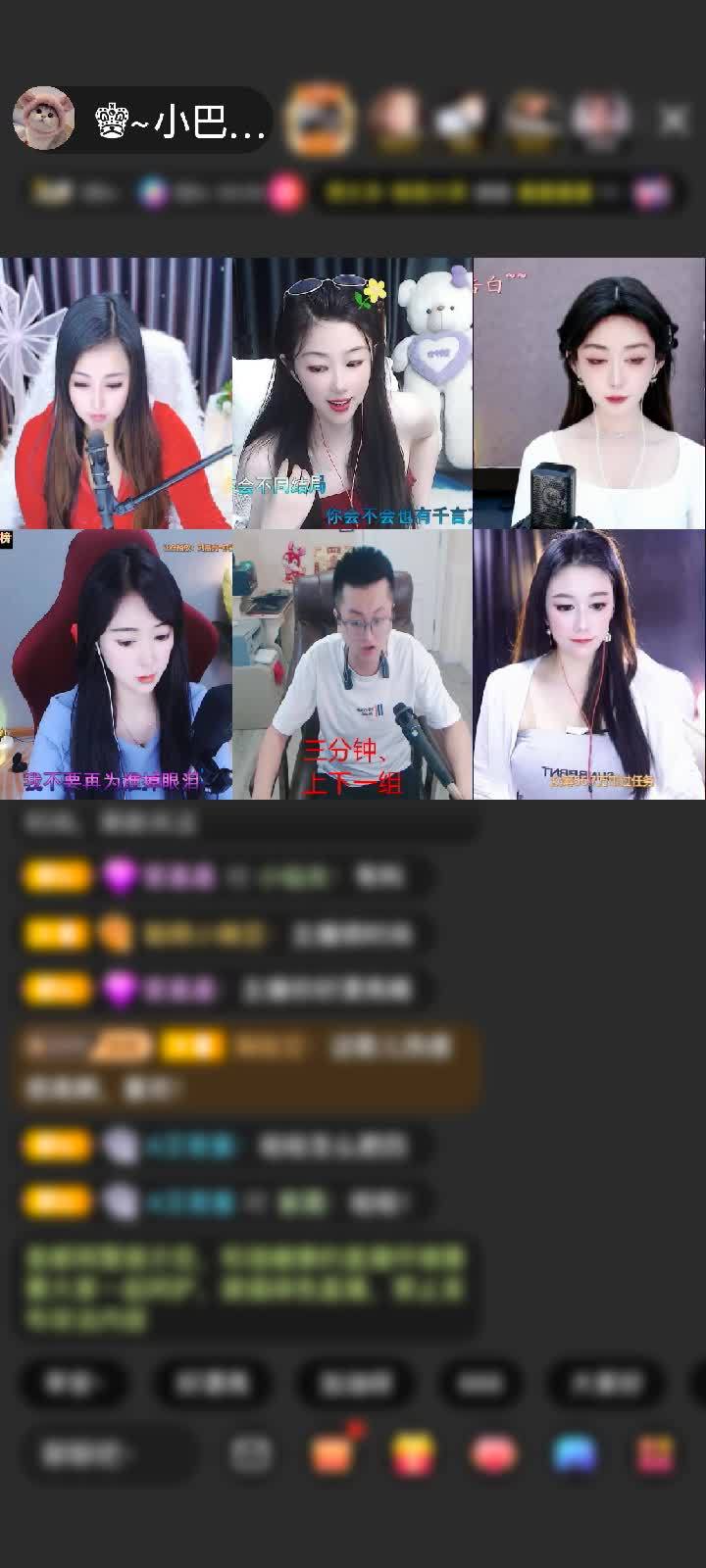Screen dimensions: 706x1568
Task: Open the first viewer avatar with gold frame
Action: coord(320,120)
